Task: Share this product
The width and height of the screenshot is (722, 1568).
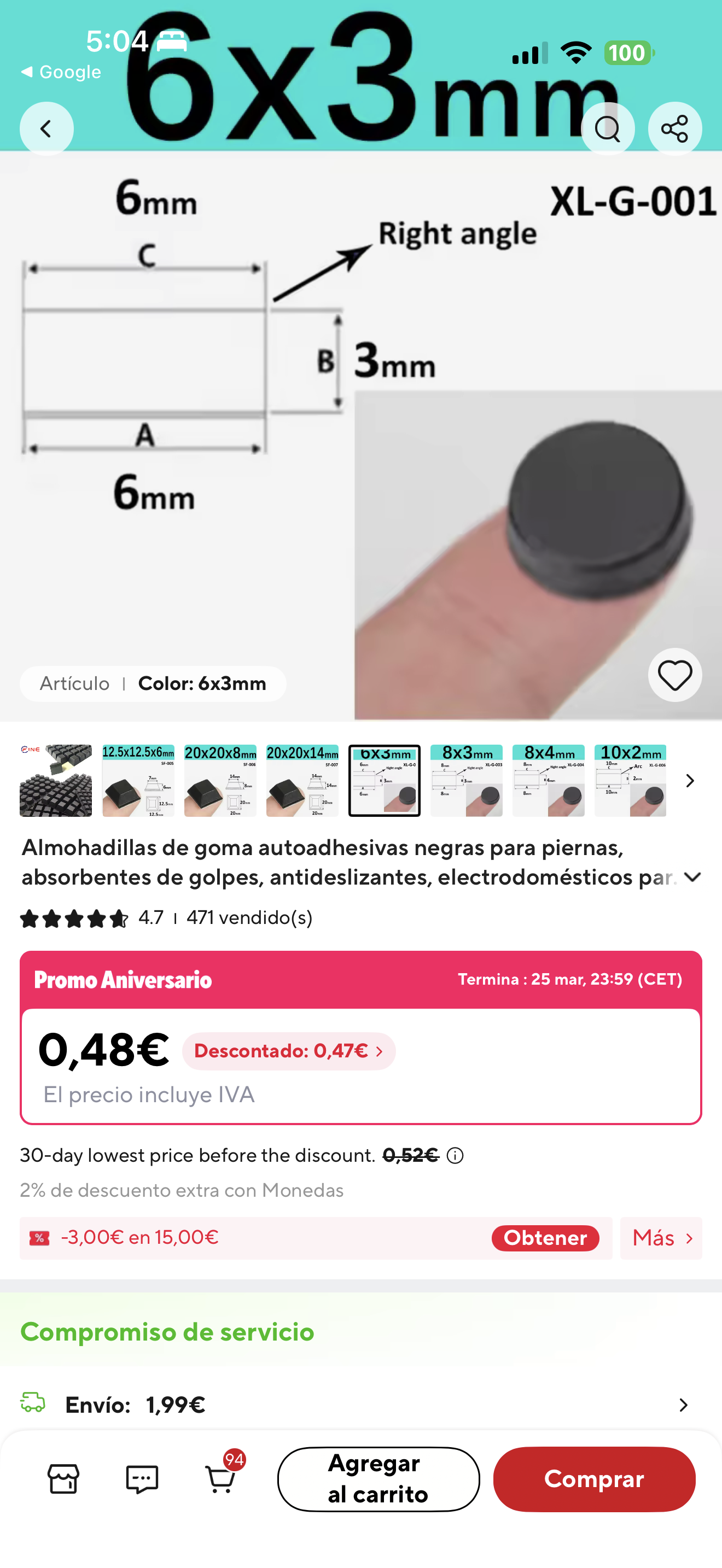Action: 674,128
